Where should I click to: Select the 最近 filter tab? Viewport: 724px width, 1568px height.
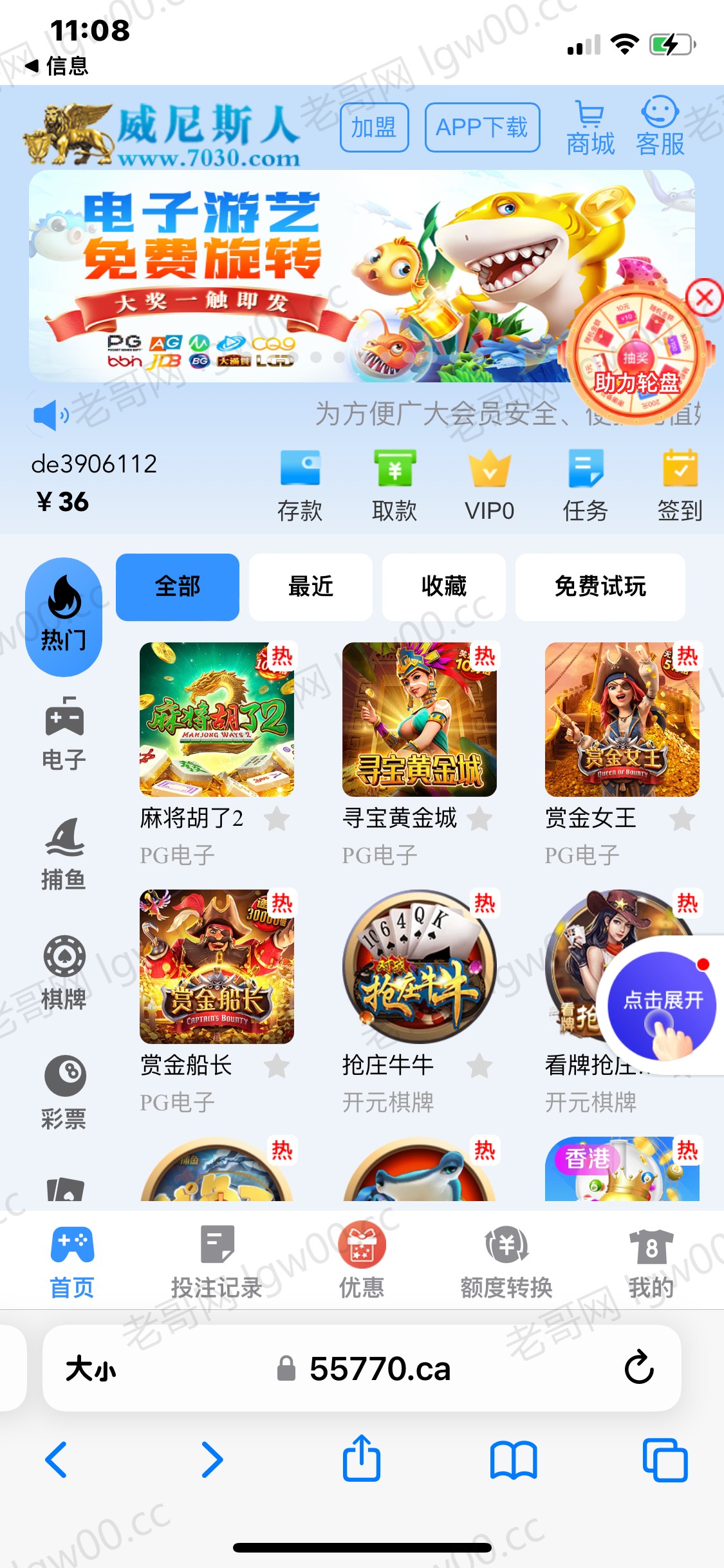coord(311,587)
